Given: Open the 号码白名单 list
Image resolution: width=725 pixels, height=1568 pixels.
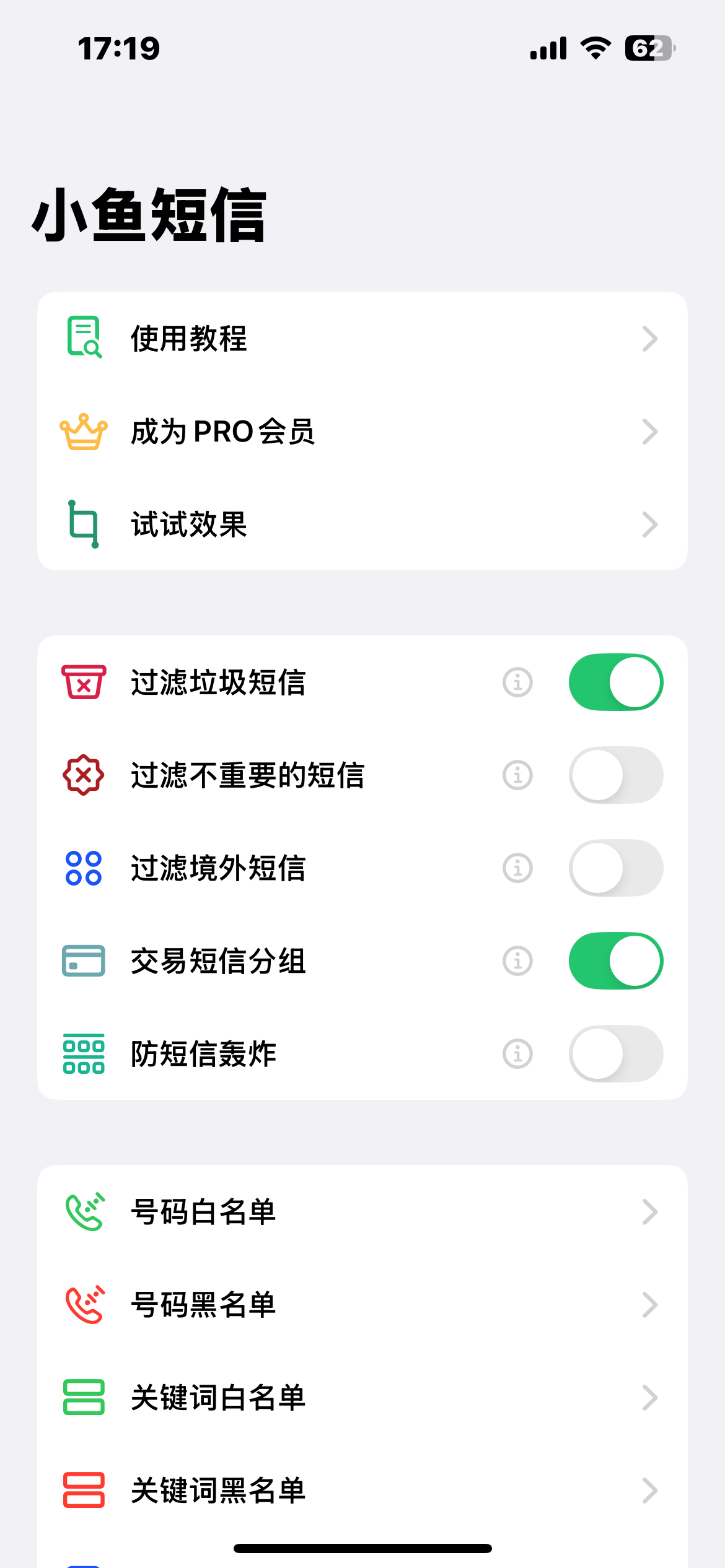Looking at the screenshot, I should click(x=362, y=1212).
